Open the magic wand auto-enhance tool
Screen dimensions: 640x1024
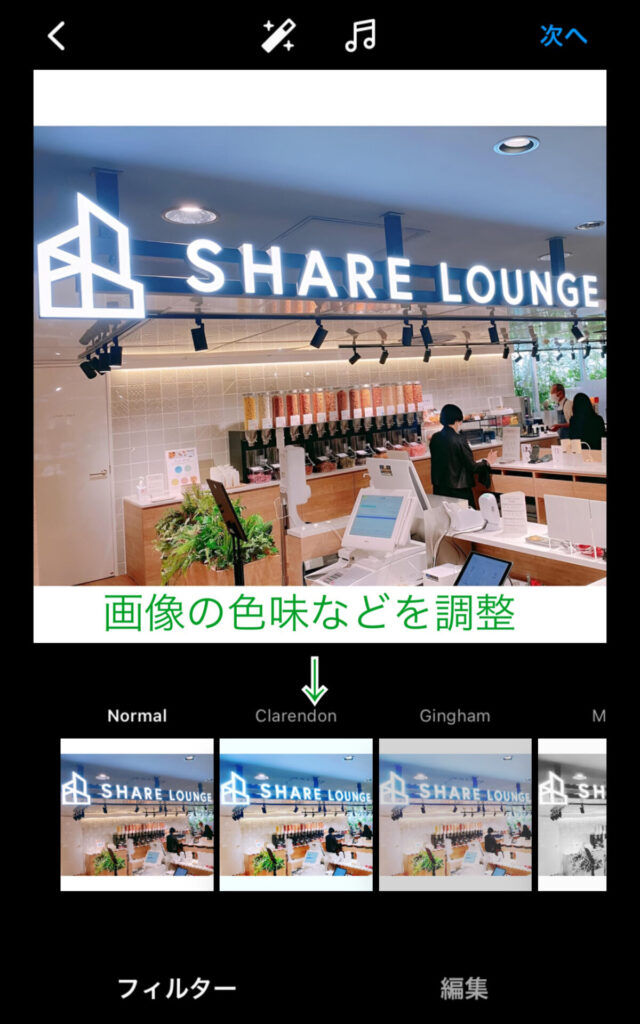pos(278,36)
